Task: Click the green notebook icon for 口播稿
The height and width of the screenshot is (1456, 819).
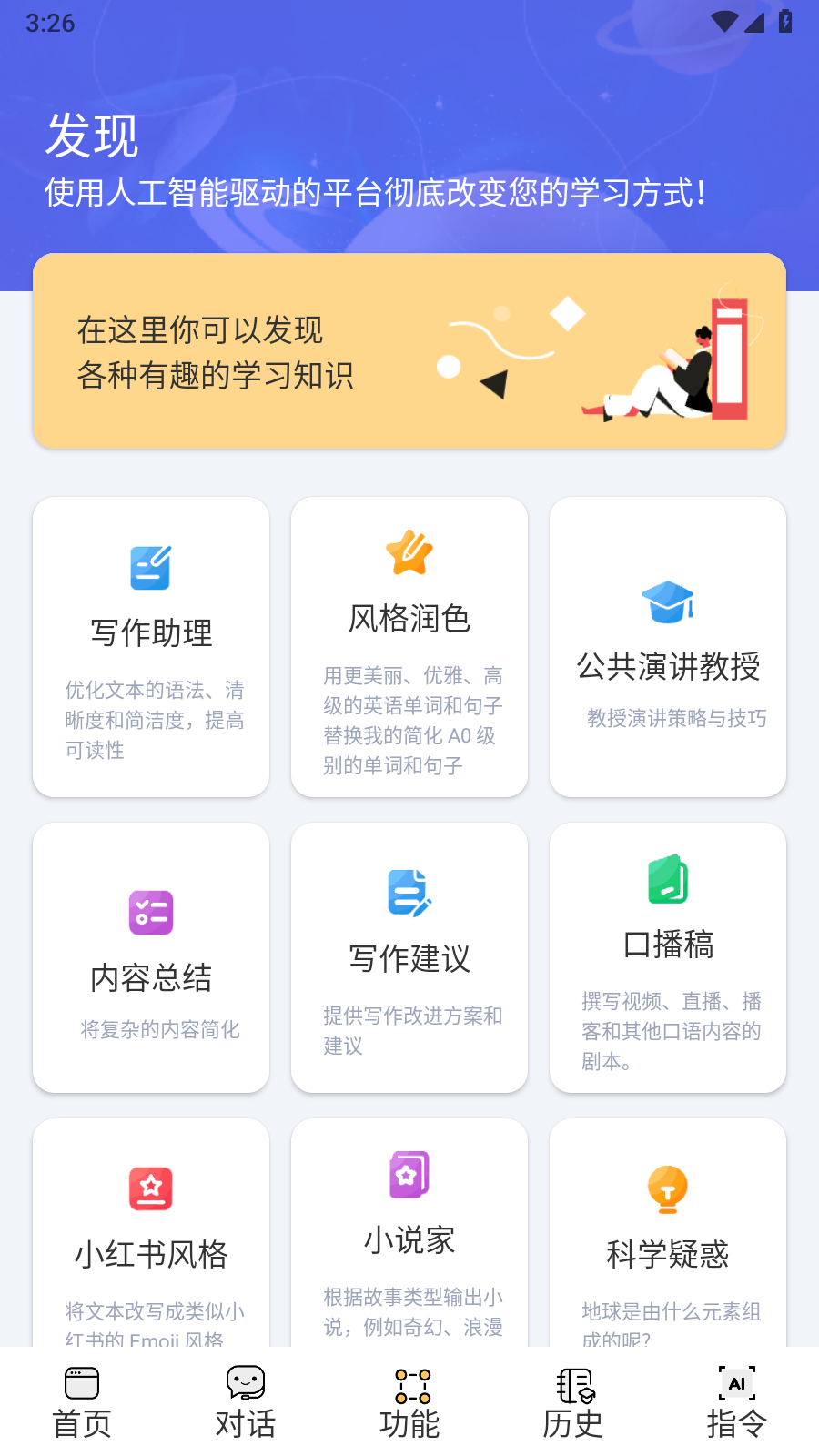Action: tap(667, 879)
